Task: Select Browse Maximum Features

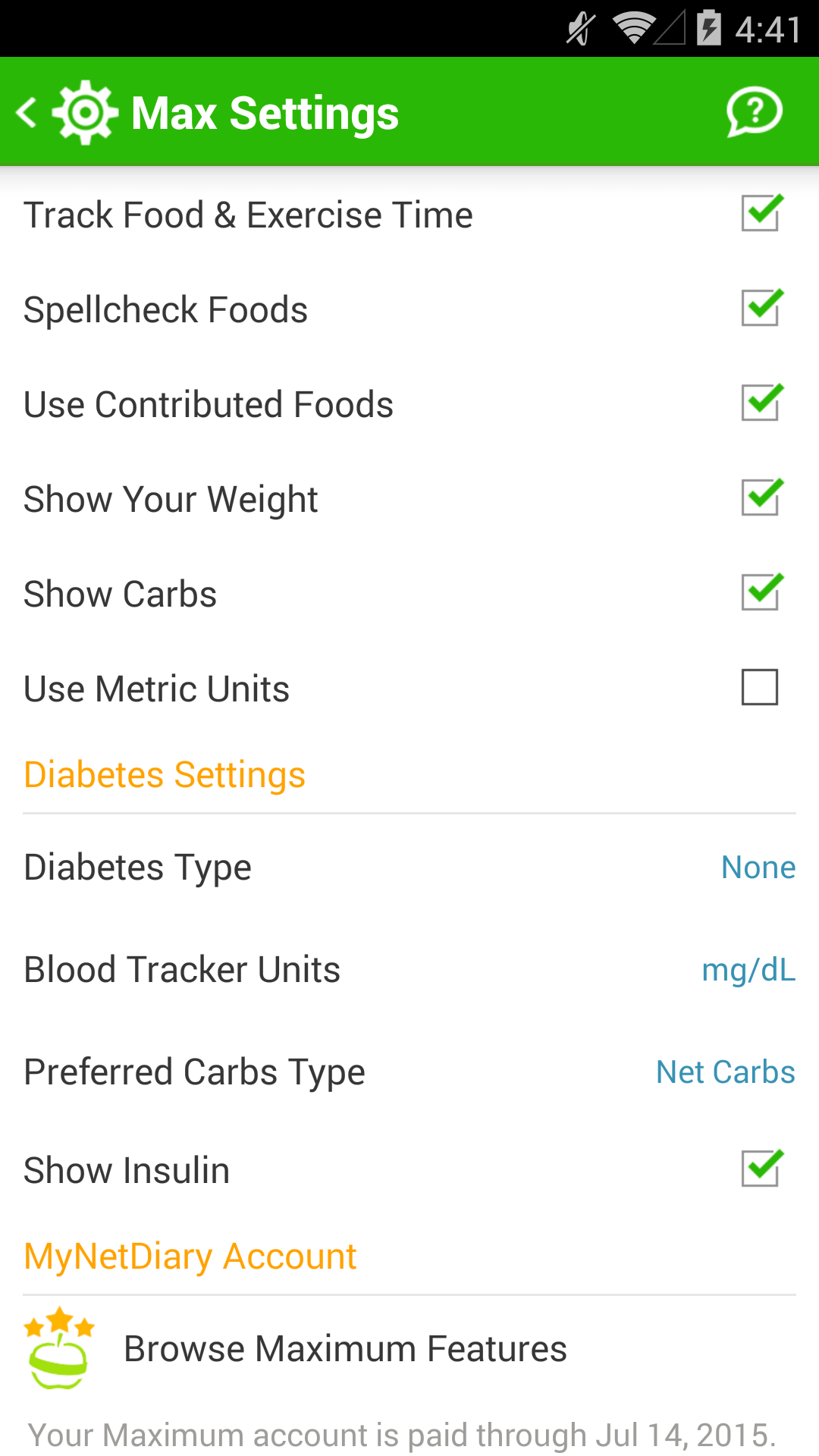Action: tap(345, 1348)
